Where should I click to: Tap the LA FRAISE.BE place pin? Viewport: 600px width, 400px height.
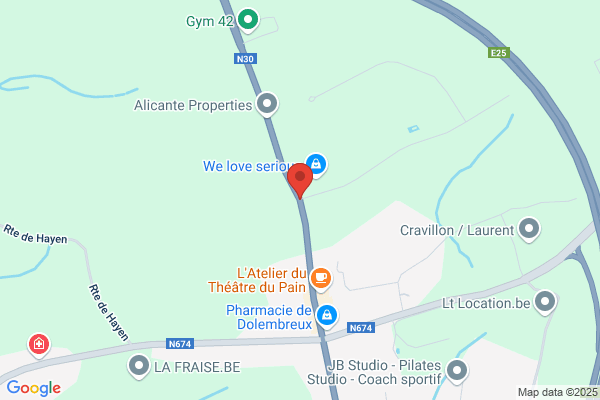tap(139, 367)
